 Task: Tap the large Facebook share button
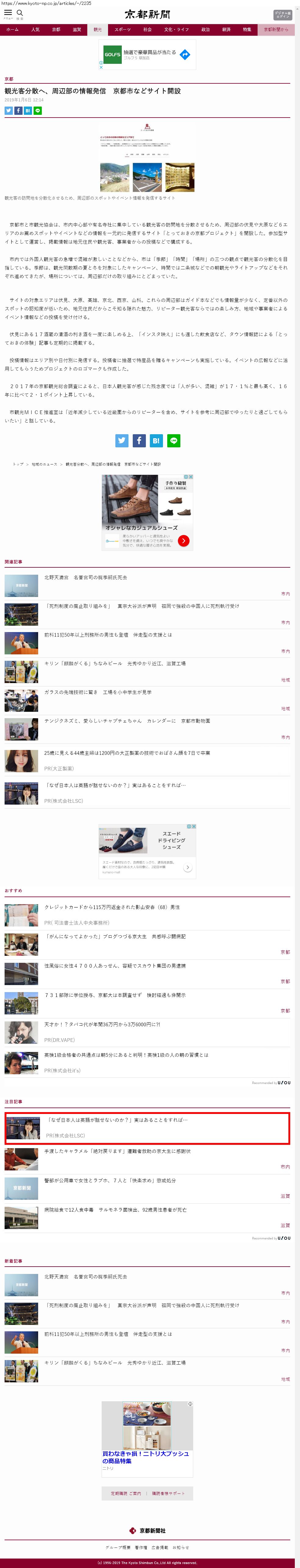point(139,441)
